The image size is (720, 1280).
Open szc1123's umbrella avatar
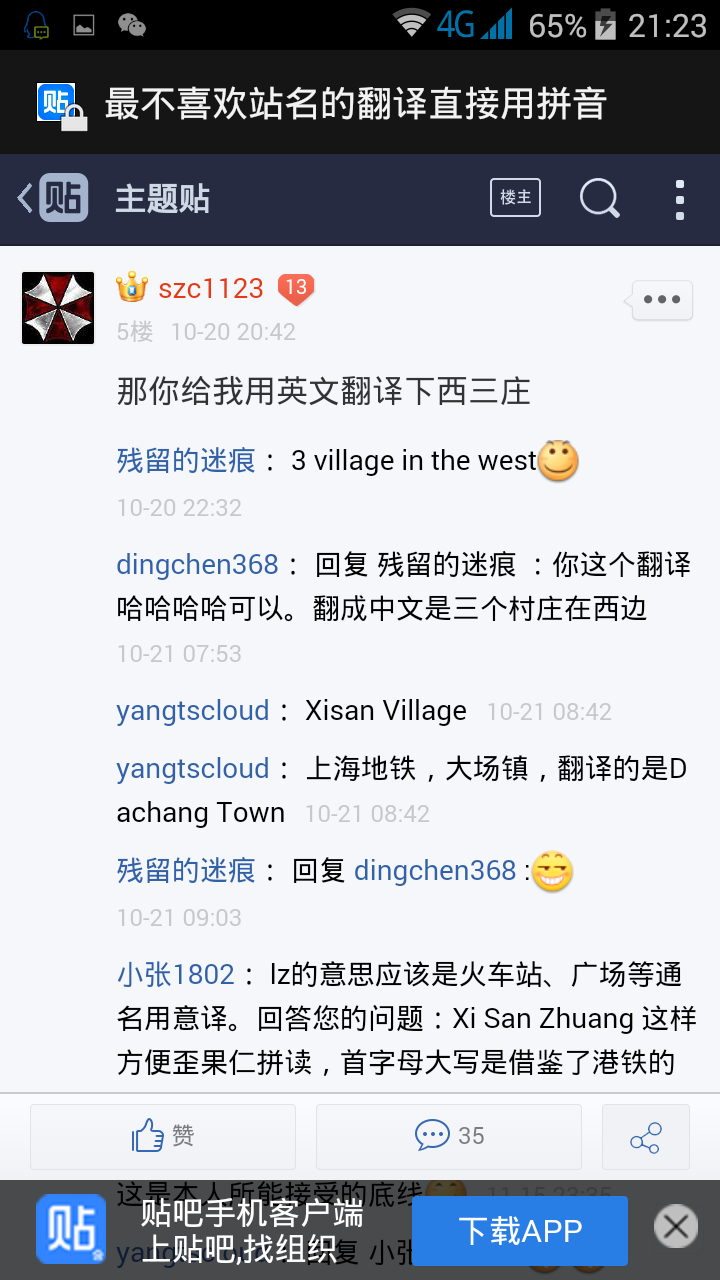tap(58, 308)
